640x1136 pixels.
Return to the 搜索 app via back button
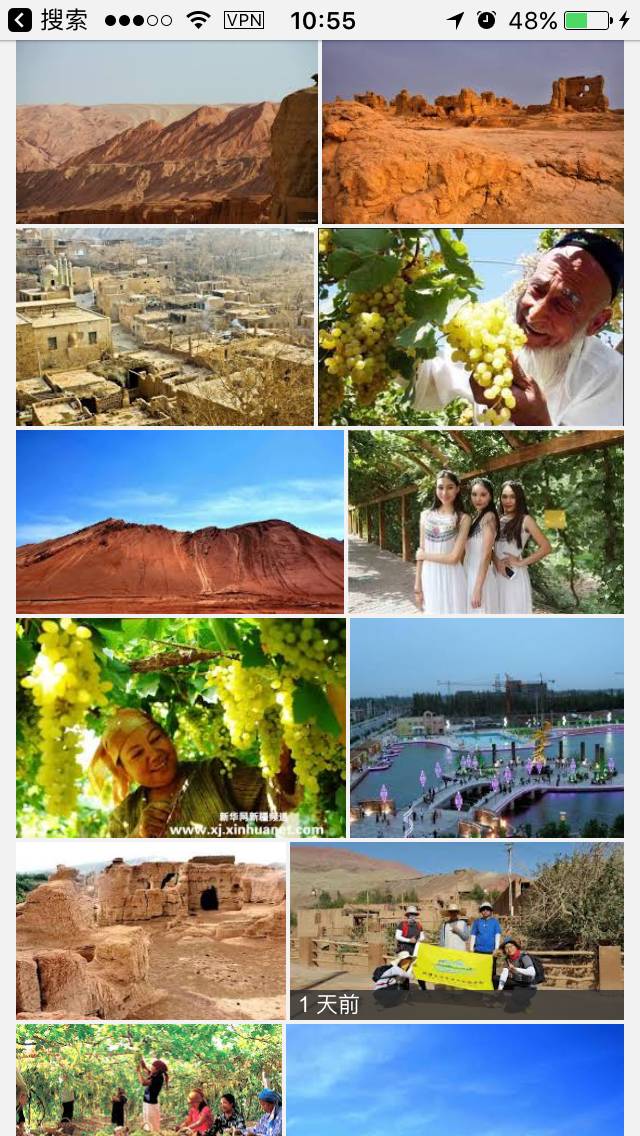48,20
